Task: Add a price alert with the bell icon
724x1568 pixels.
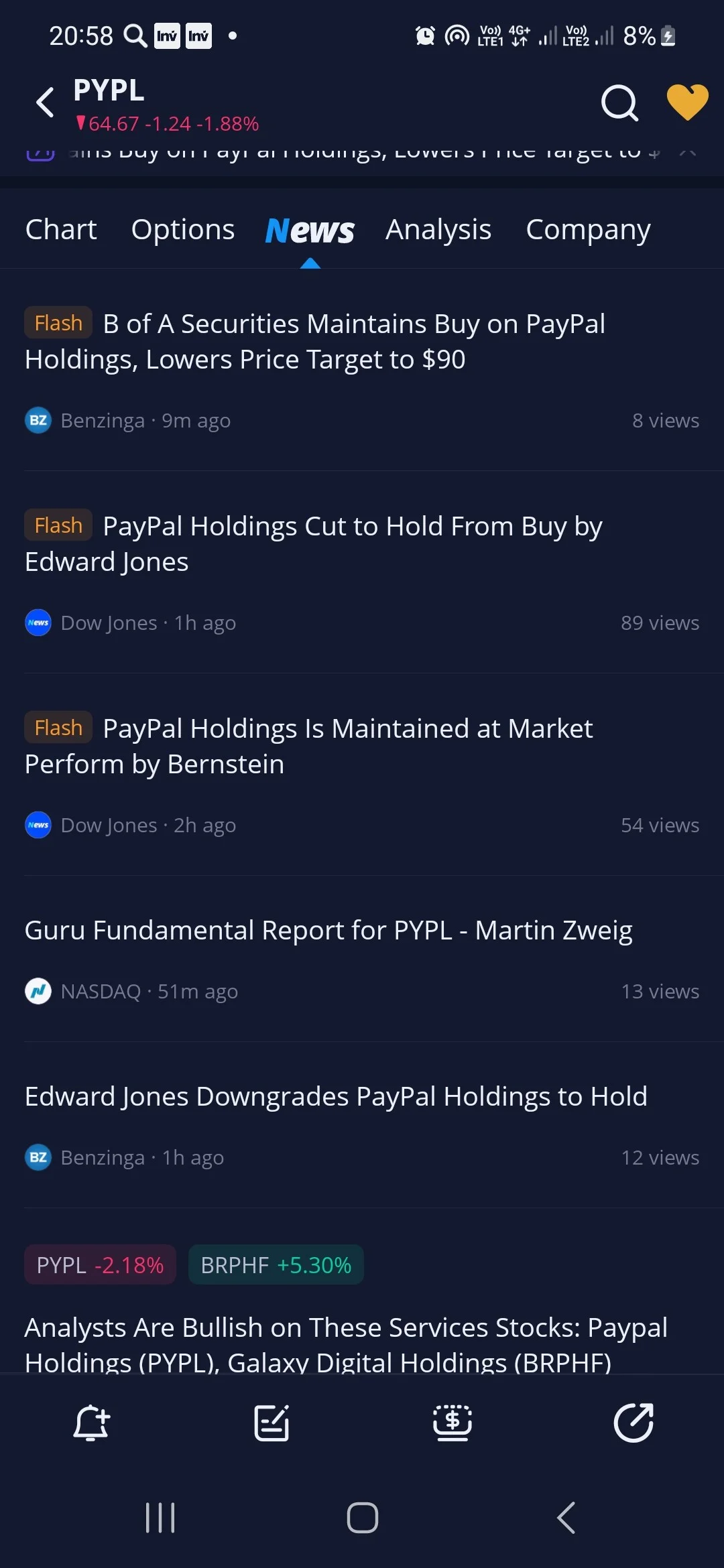Action: click(x=91, y=1422)
